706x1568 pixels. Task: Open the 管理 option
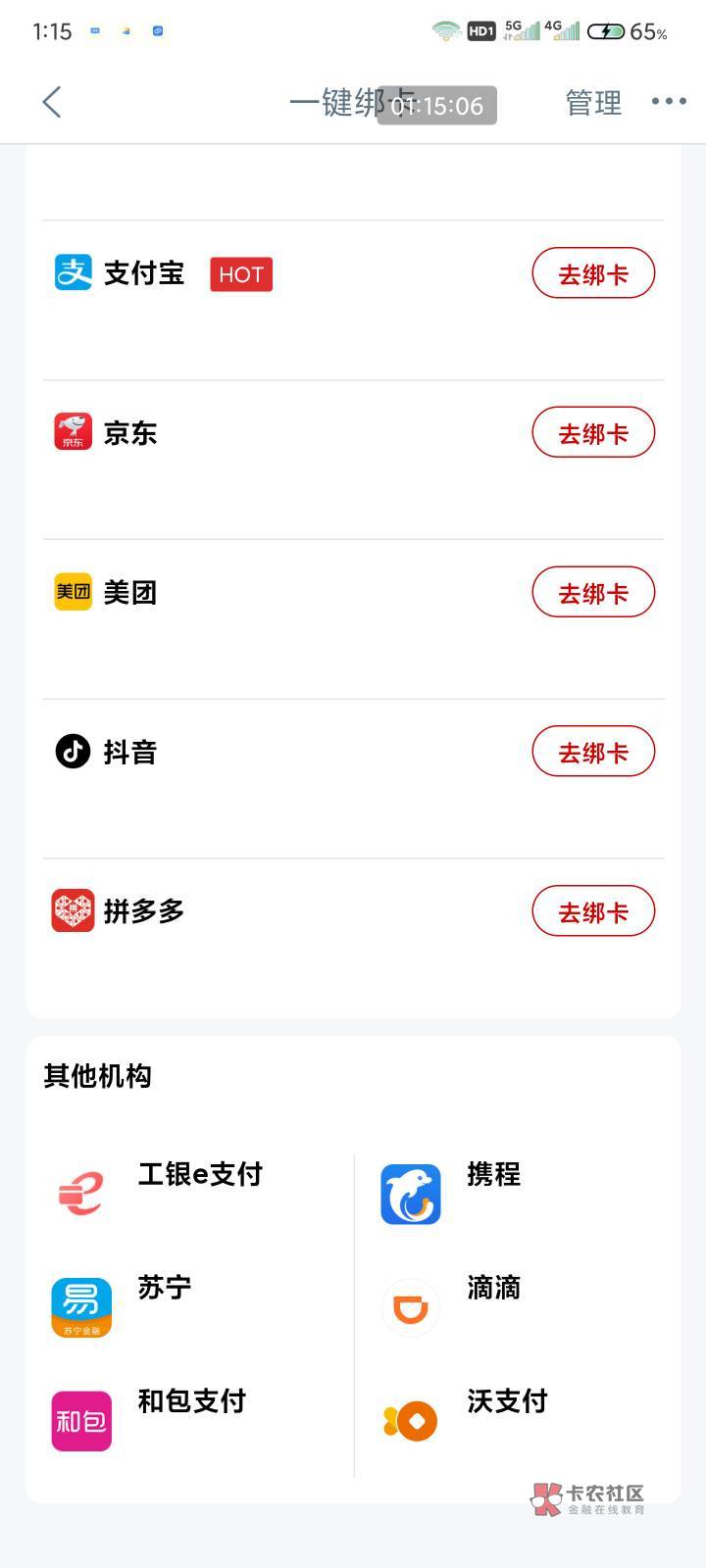pyautogui.click(x=593, y=103)
